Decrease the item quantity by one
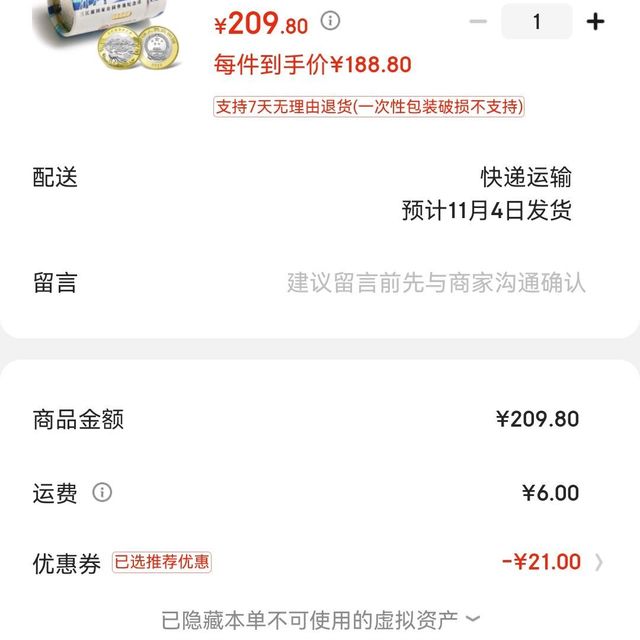 [x=478, y=21]
